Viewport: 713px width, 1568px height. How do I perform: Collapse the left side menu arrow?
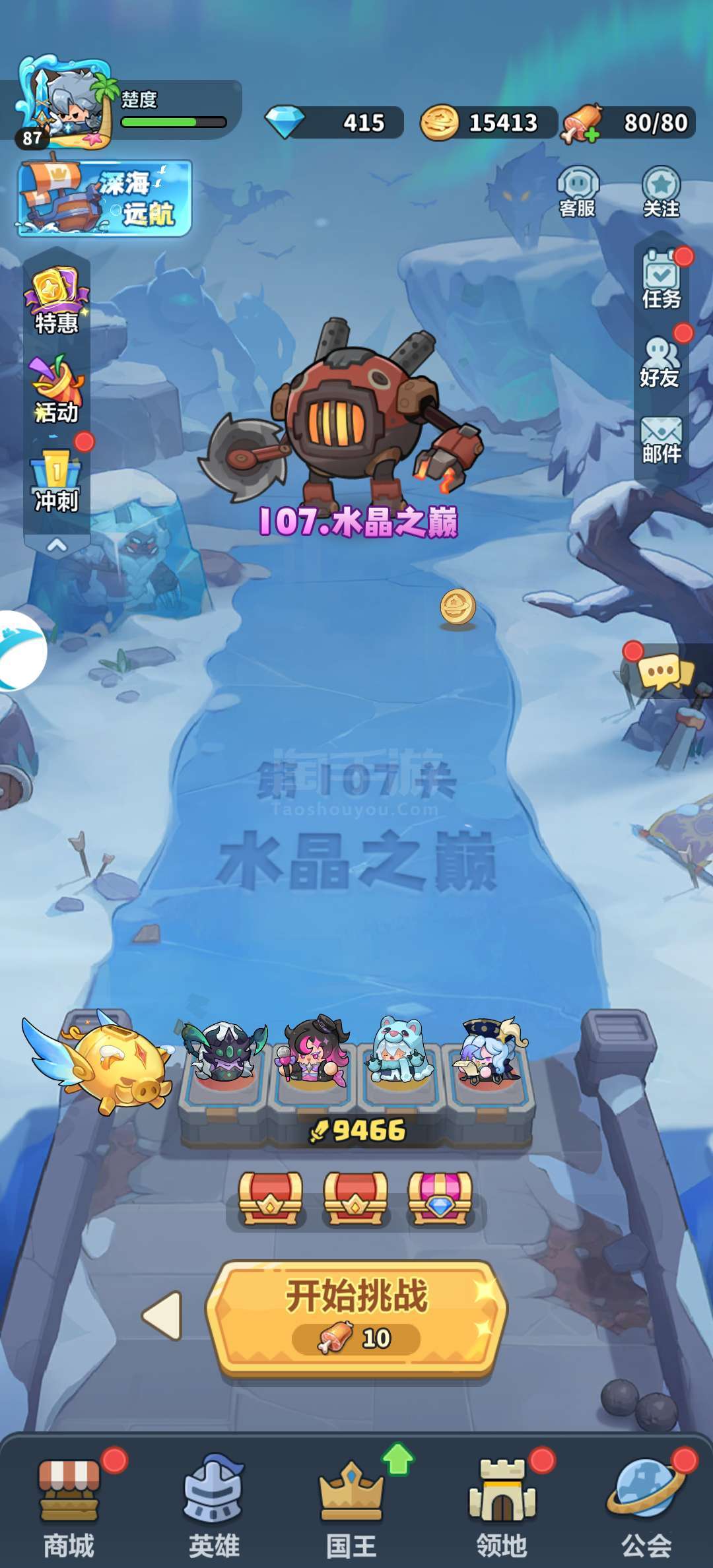pyautogui.click(x=57, y=544)
